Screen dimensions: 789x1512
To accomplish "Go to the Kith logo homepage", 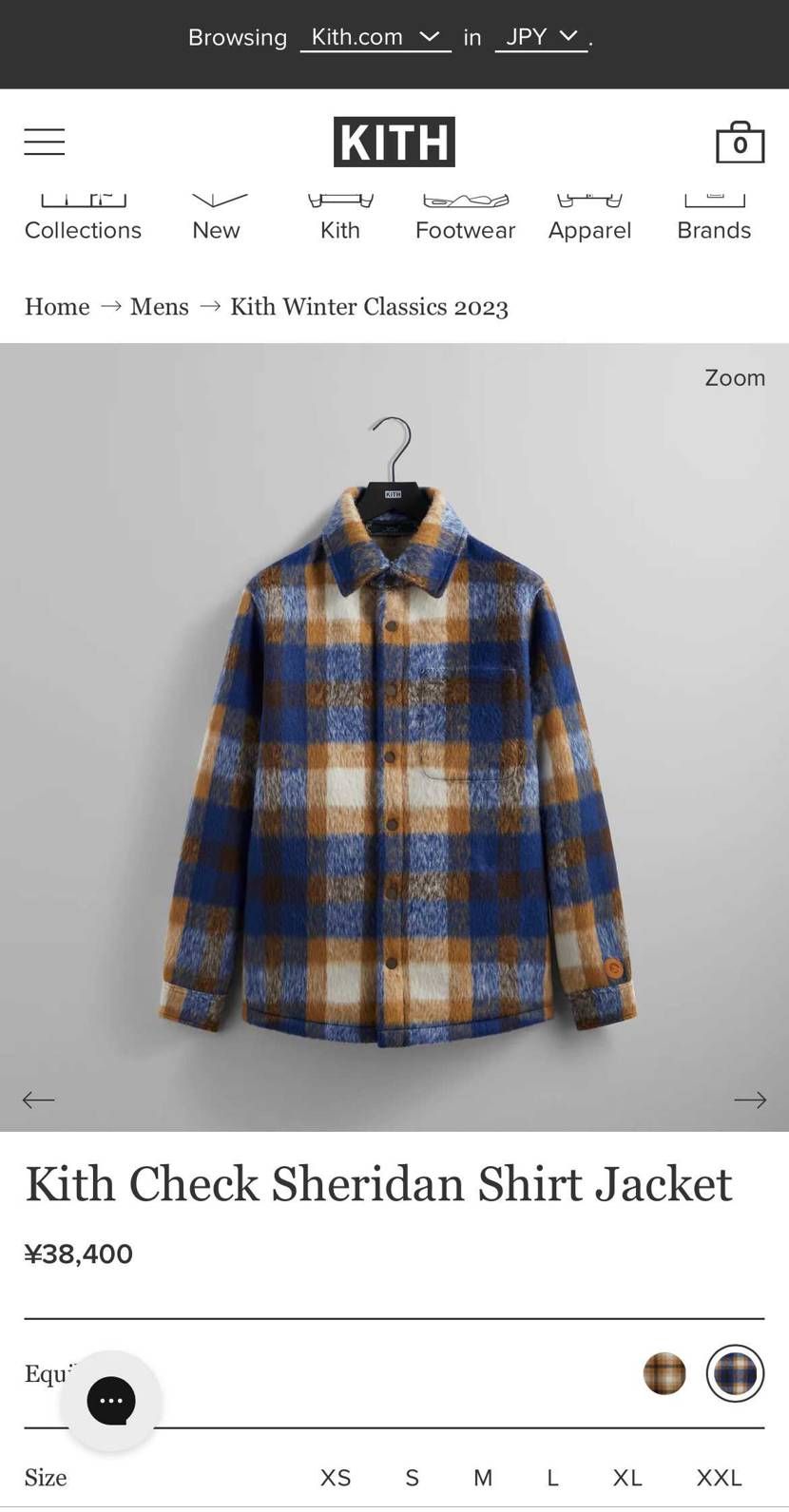I will [x=394, y=142].
